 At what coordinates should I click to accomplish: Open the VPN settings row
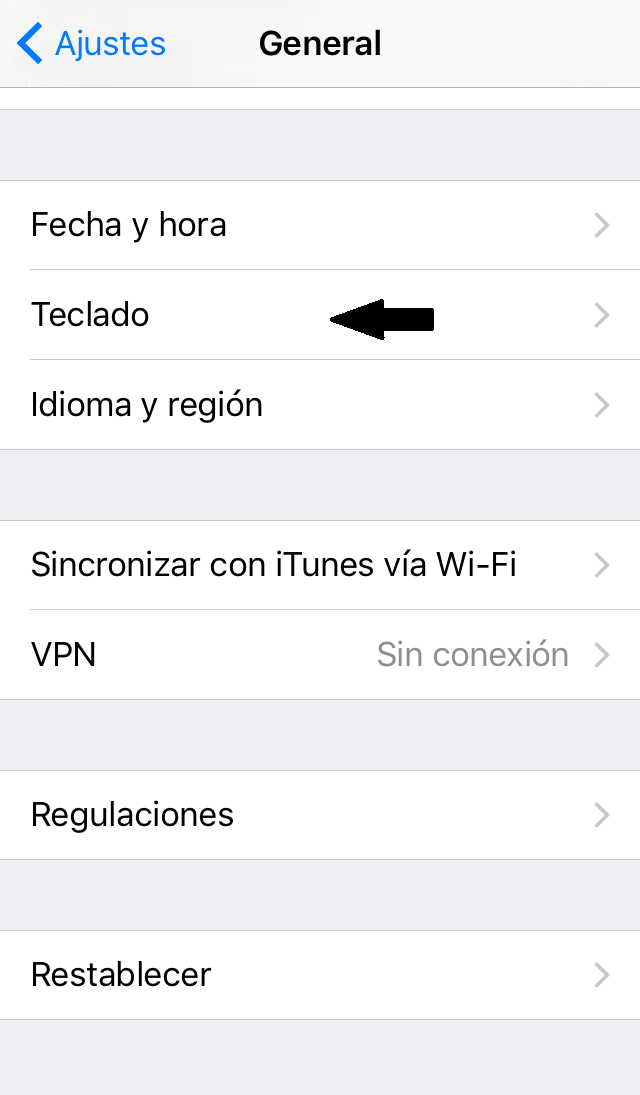tap(320, 655)
